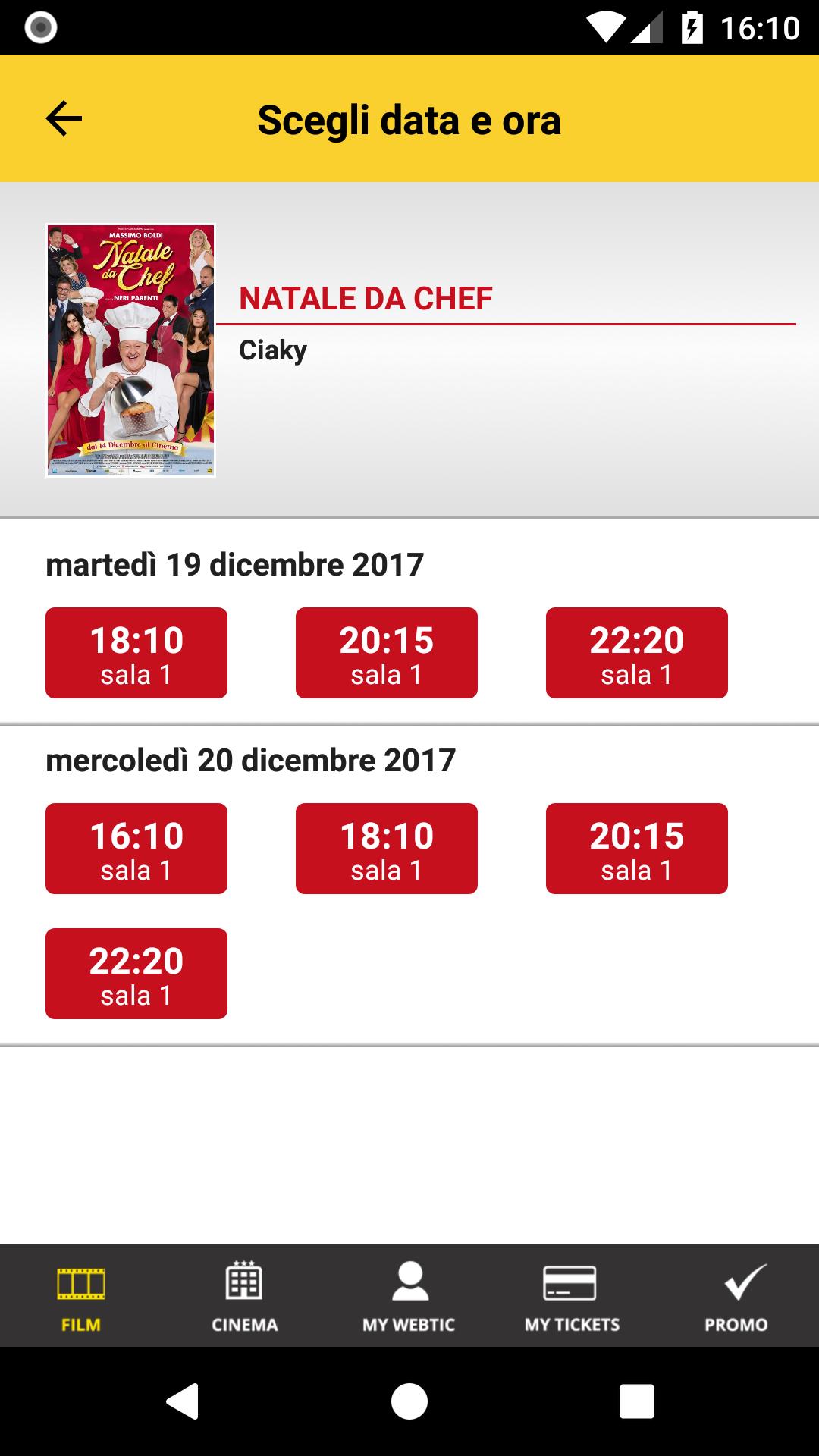Go back using the header arrow
819x1456 pixels.
click(64, 119)
